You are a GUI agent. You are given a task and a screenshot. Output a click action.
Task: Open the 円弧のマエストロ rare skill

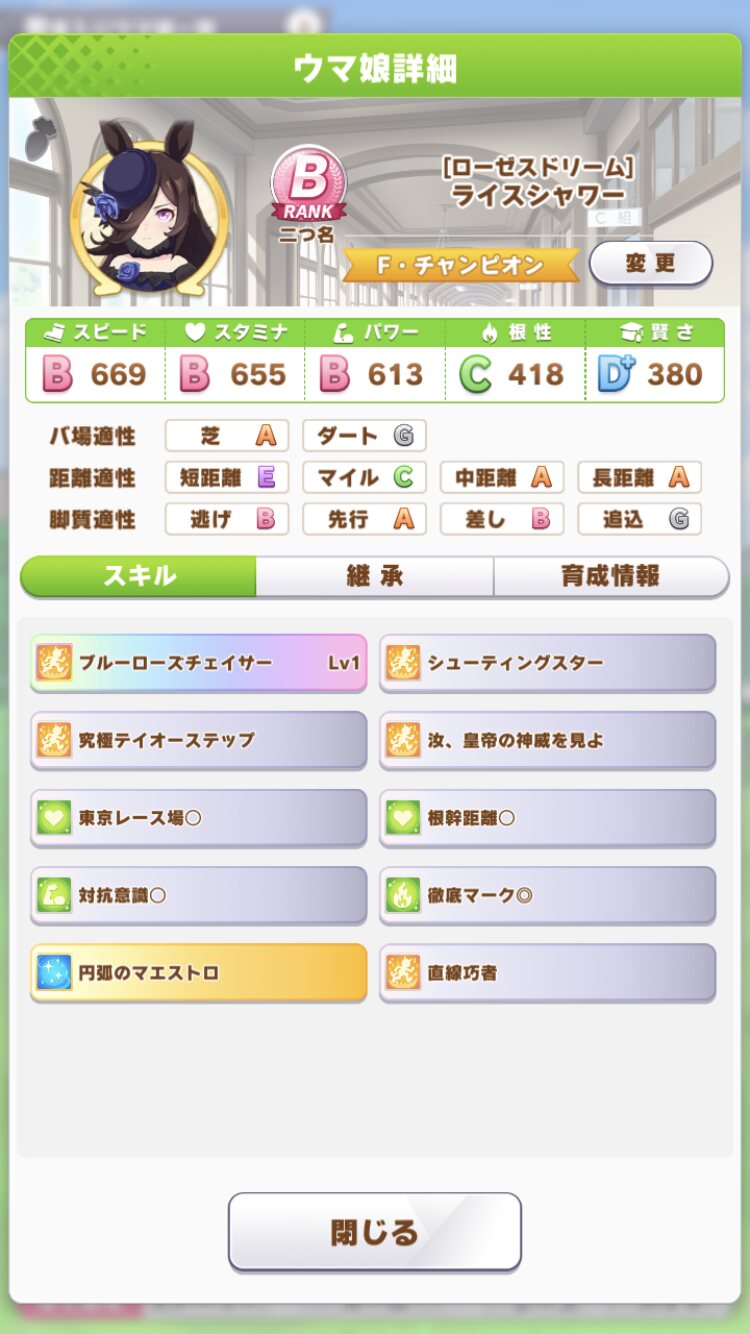[x=198, y=972]
